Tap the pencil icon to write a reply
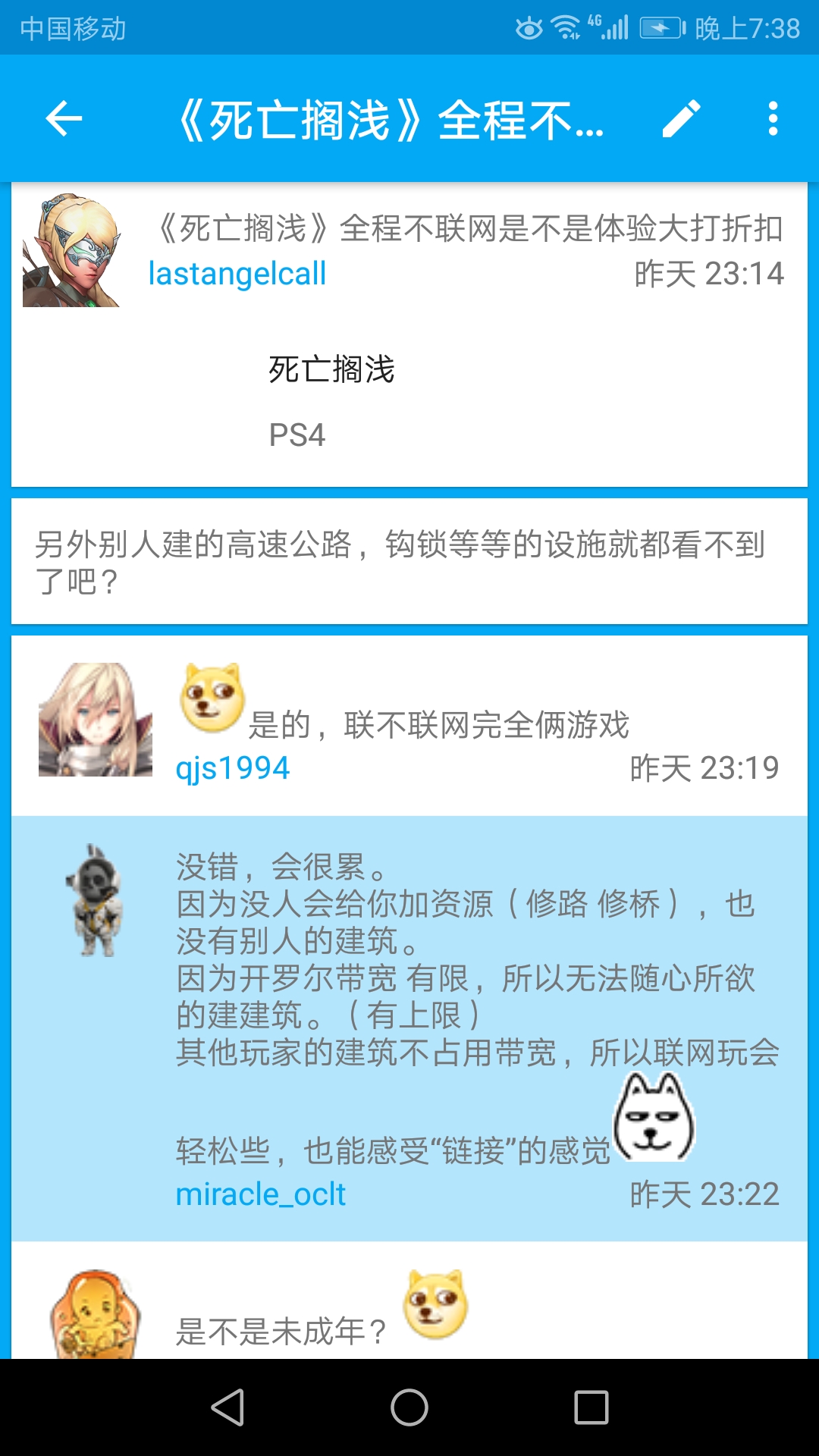The height and width of the screenshot is (1456, 819). (x=681, y=119)
